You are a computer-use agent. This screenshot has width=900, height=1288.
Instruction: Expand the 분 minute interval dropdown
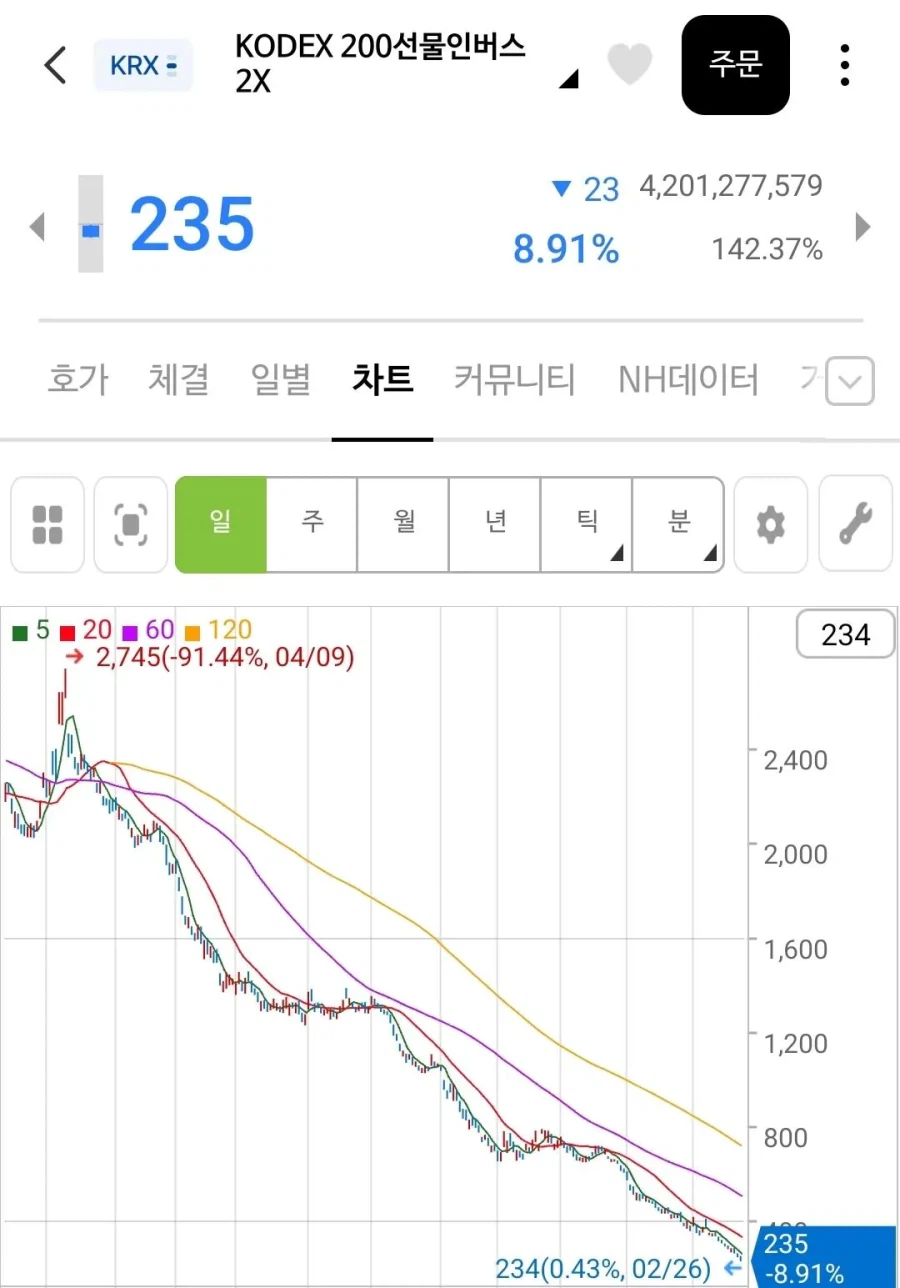pos(678,525)
